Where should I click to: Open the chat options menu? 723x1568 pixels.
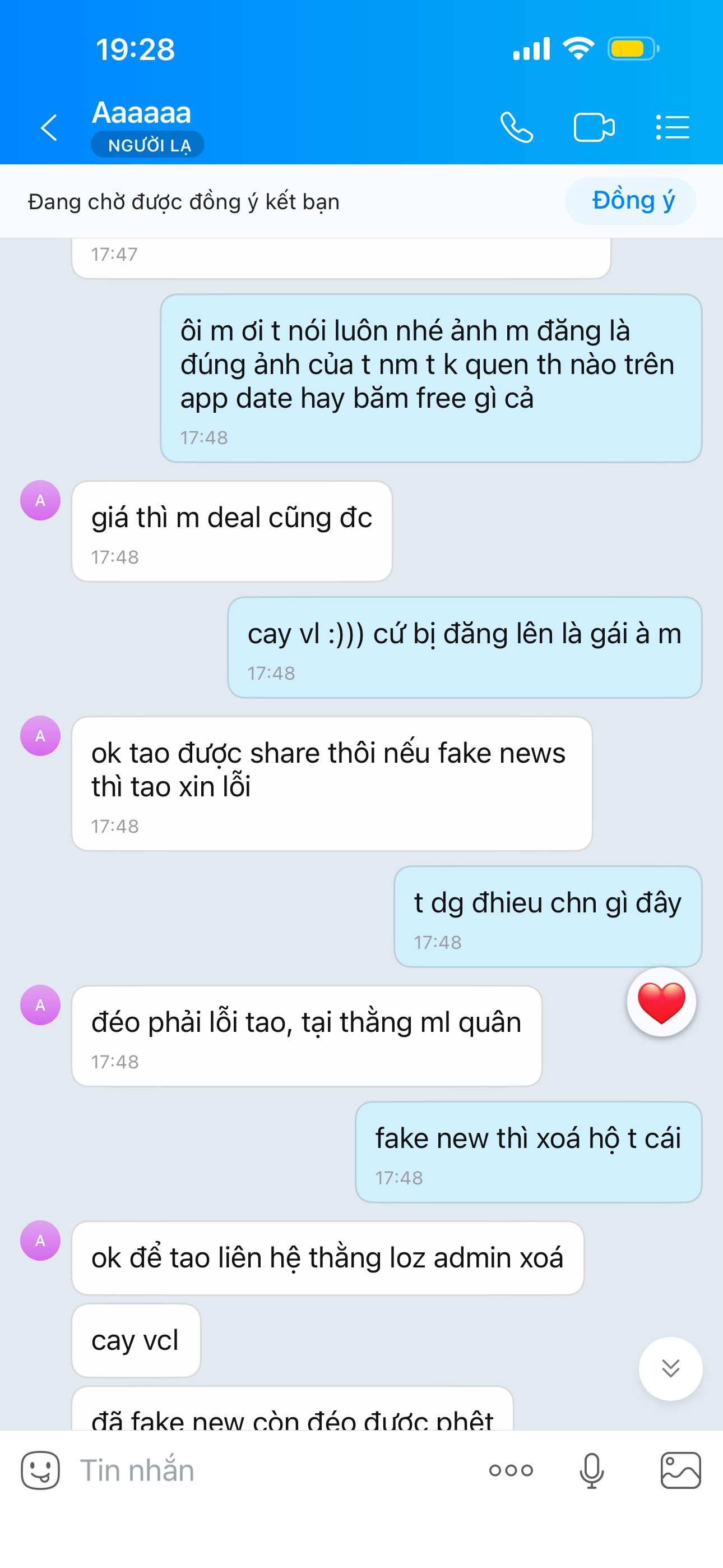[x=673, y=128]
